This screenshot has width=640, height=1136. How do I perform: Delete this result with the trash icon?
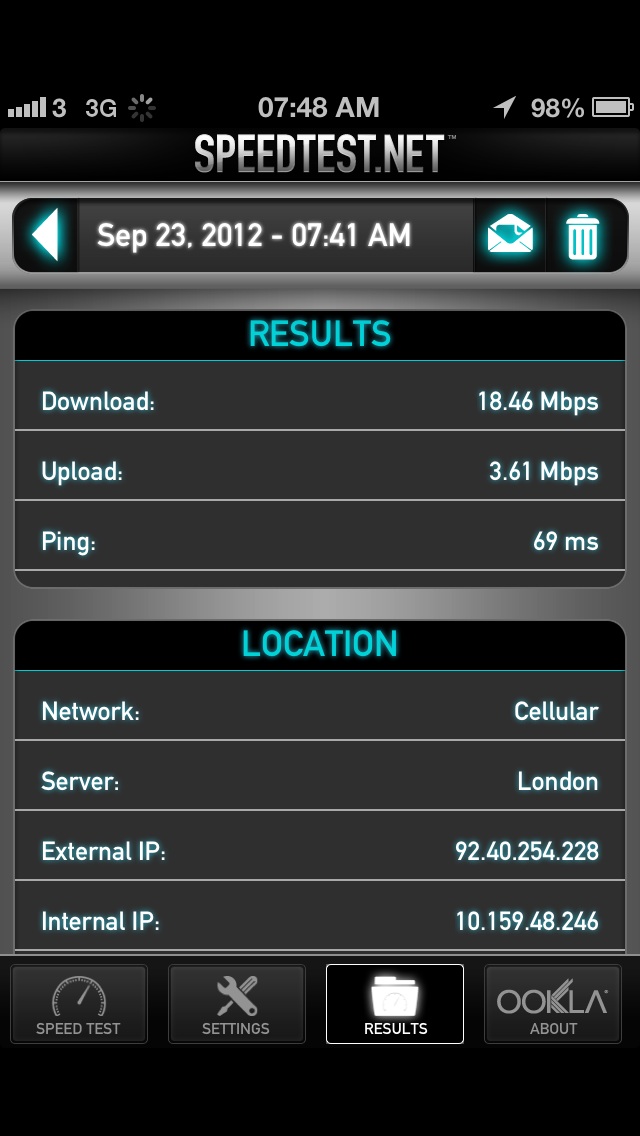coord(582,236)
